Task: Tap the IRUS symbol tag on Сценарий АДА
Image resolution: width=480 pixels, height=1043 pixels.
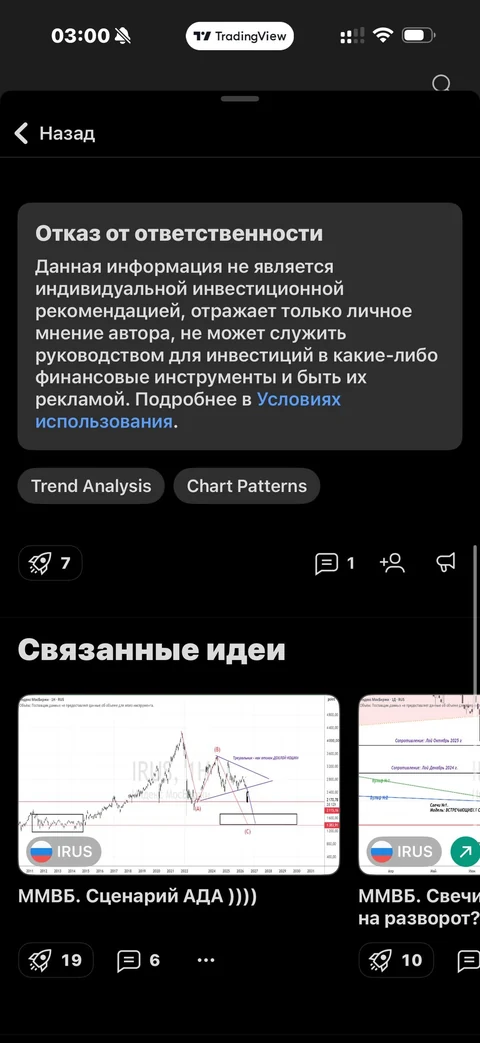Action: coord(64,851)
